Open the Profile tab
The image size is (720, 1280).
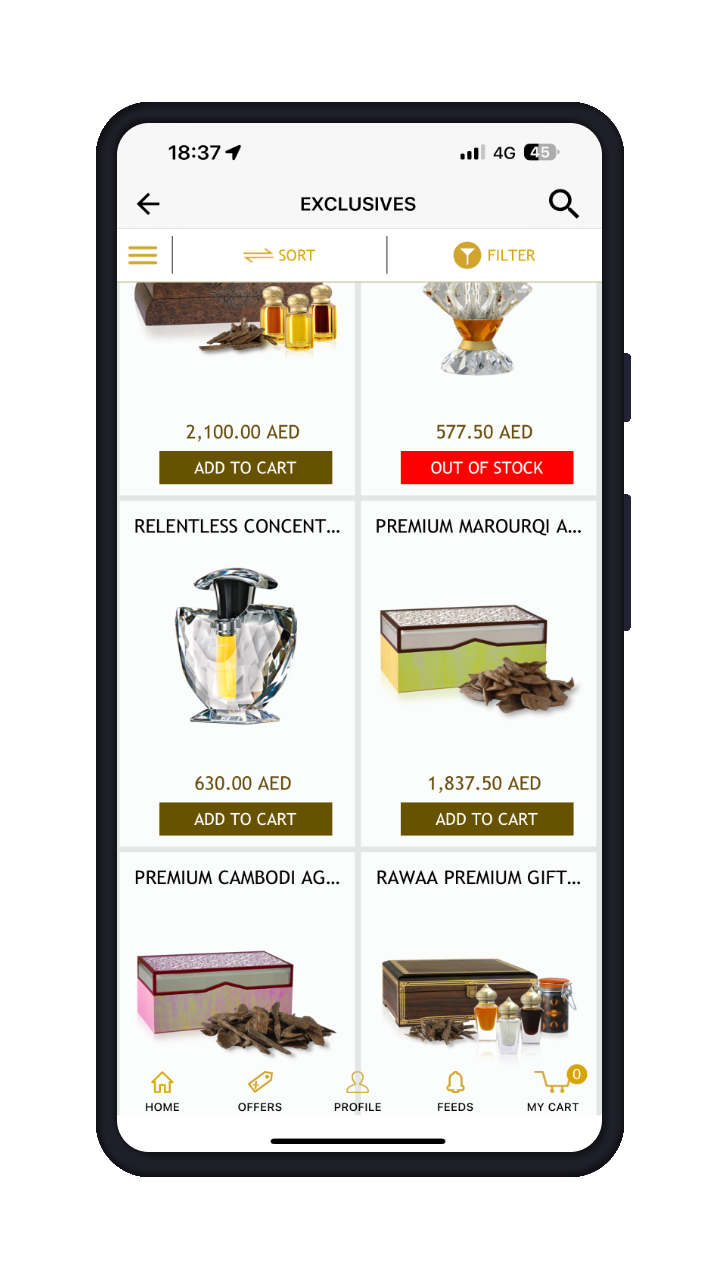pos(358,1091)
